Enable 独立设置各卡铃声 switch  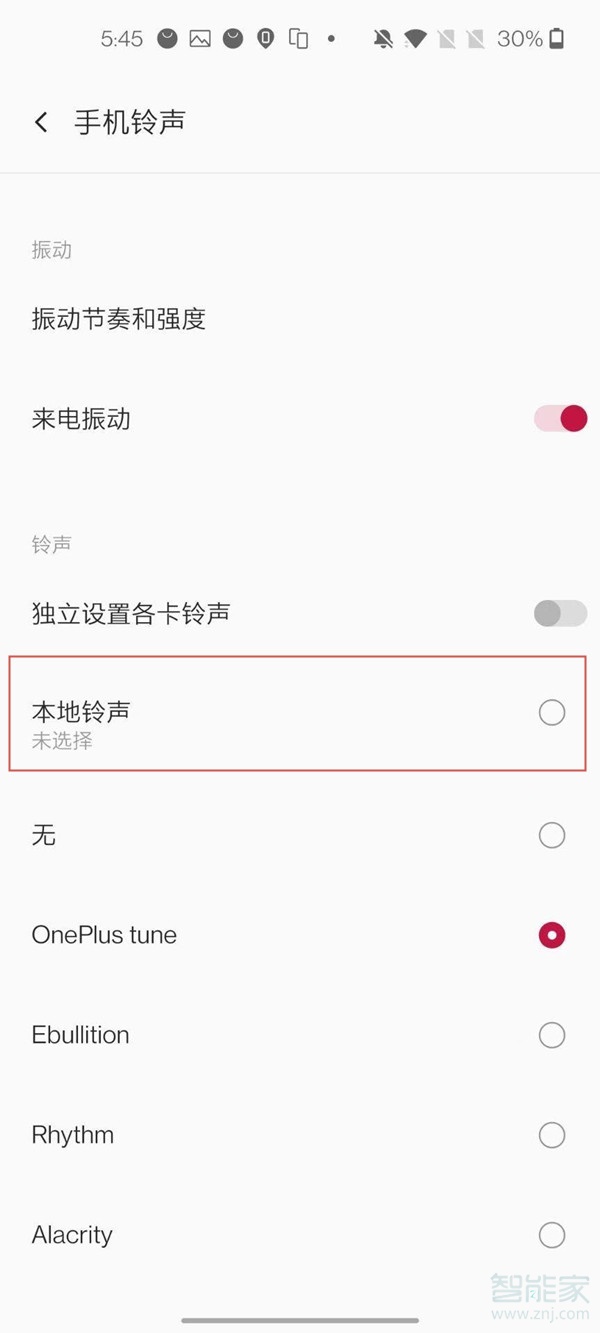point(560,613)
